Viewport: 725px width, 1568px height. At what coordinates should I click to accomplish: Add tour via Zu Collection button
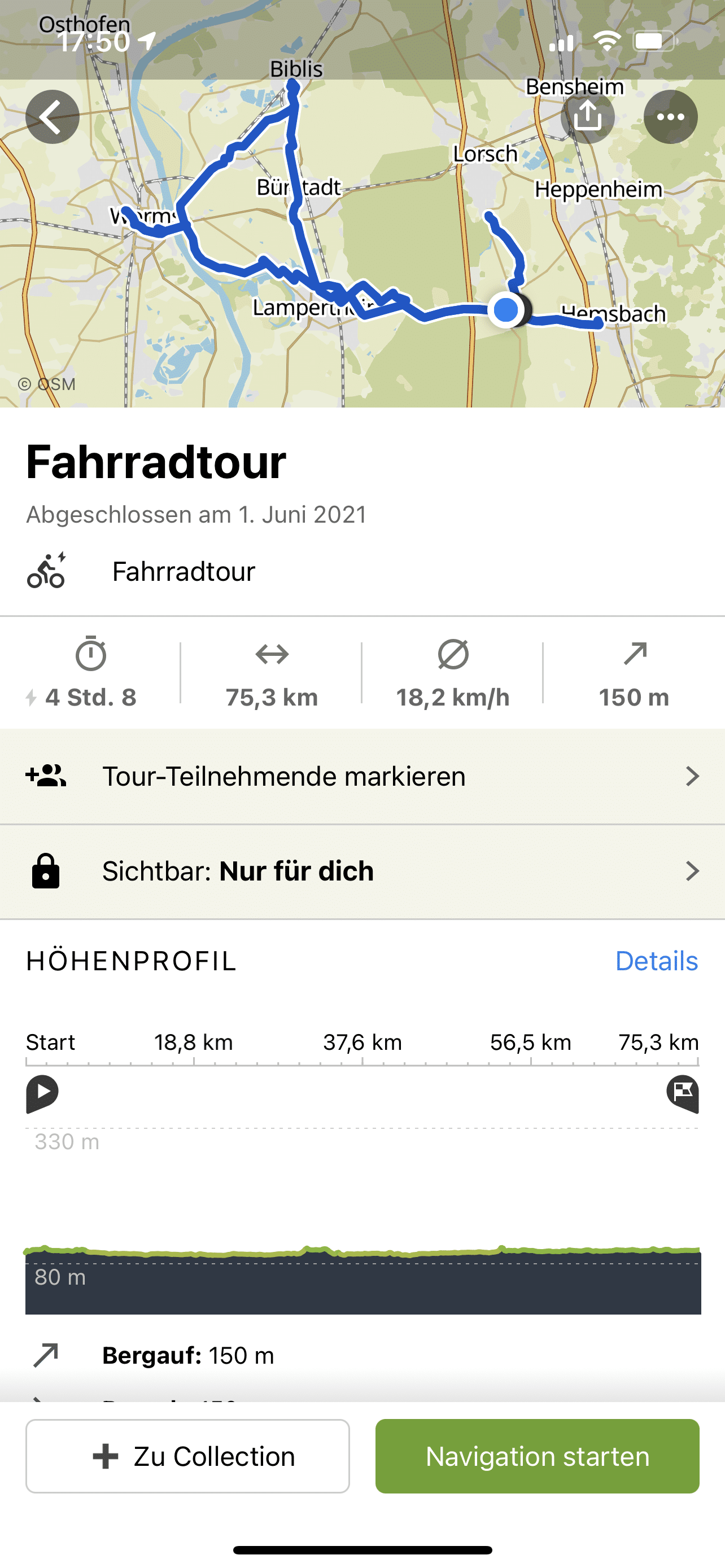(x=187, y=1456)
